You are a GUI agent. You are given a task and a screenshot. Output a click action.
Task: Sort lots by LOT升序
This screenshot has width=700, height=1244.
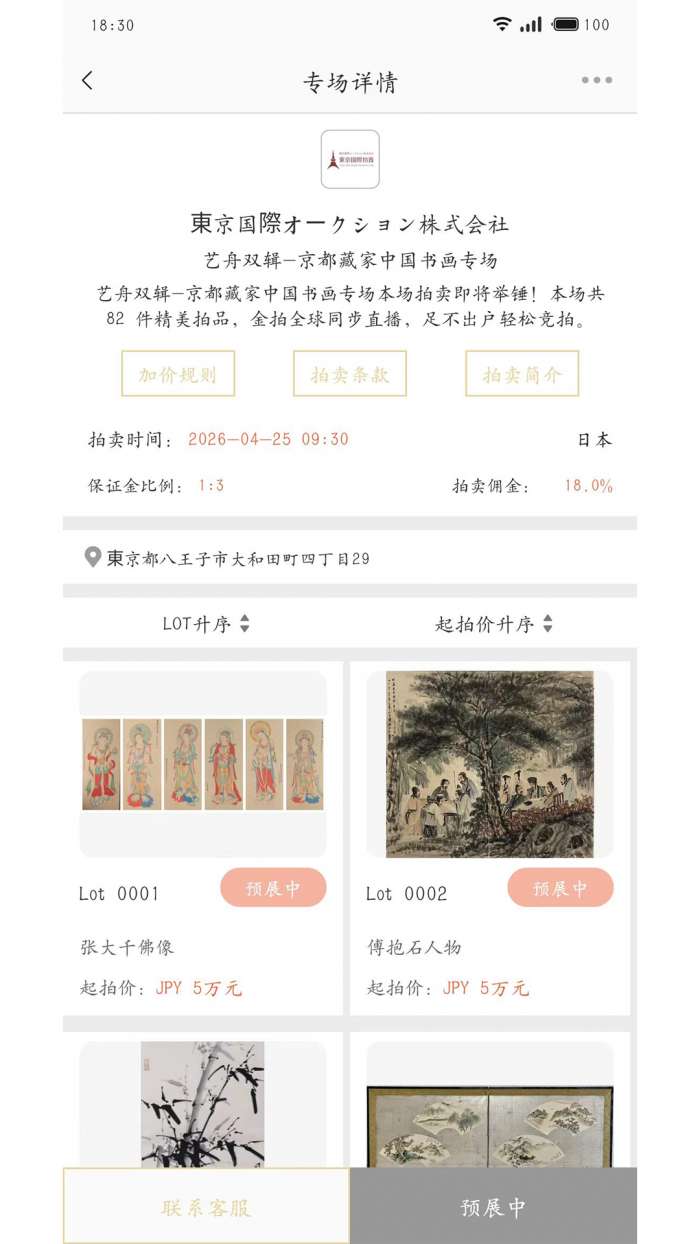tap(206, 624)
